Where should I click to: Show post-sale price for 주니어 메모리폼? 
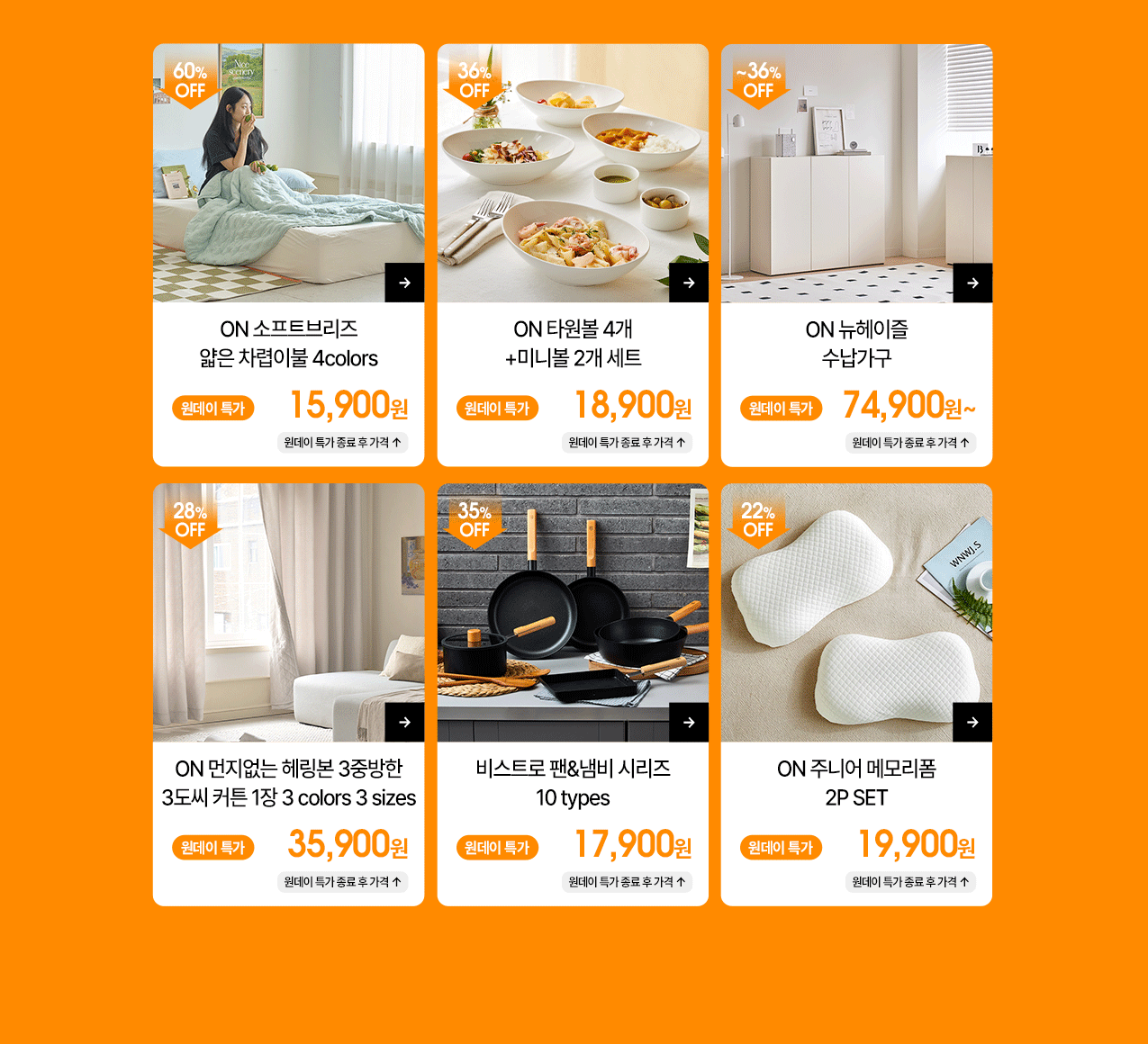pyautogui.click(x=910, y=882)
